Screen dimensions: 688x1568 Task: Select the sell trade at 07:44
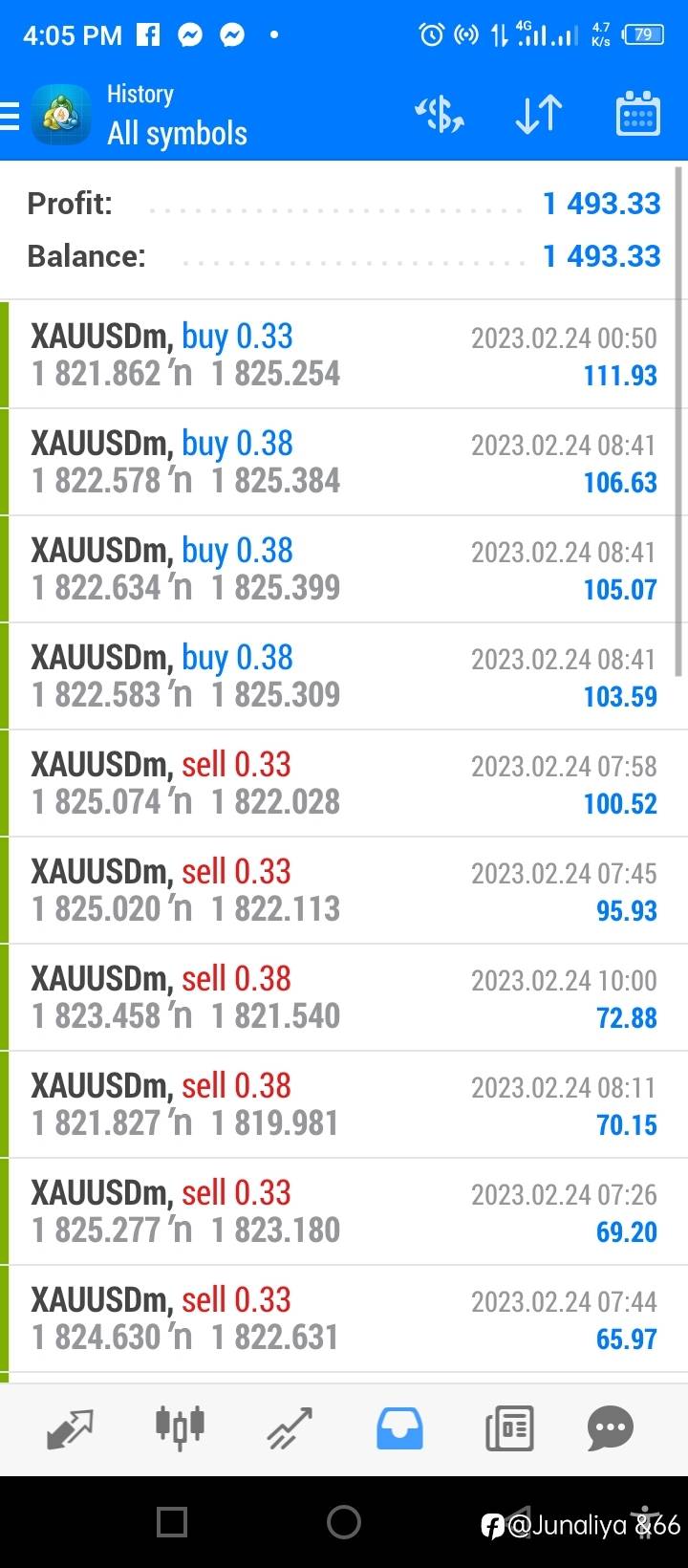click(x=344, y=1318)
